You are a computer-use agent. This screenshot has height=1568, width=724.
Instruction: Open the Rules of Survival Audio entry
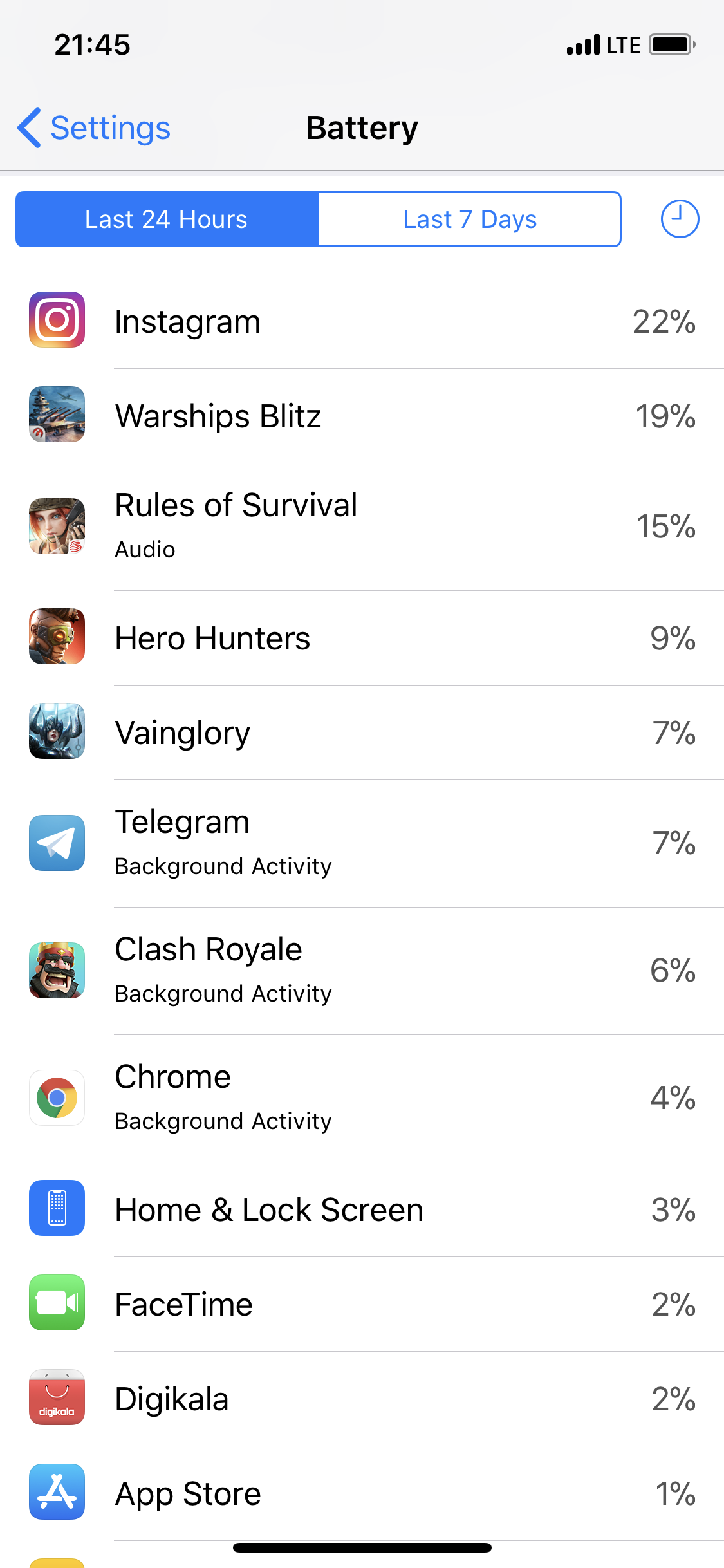(144, 549)
